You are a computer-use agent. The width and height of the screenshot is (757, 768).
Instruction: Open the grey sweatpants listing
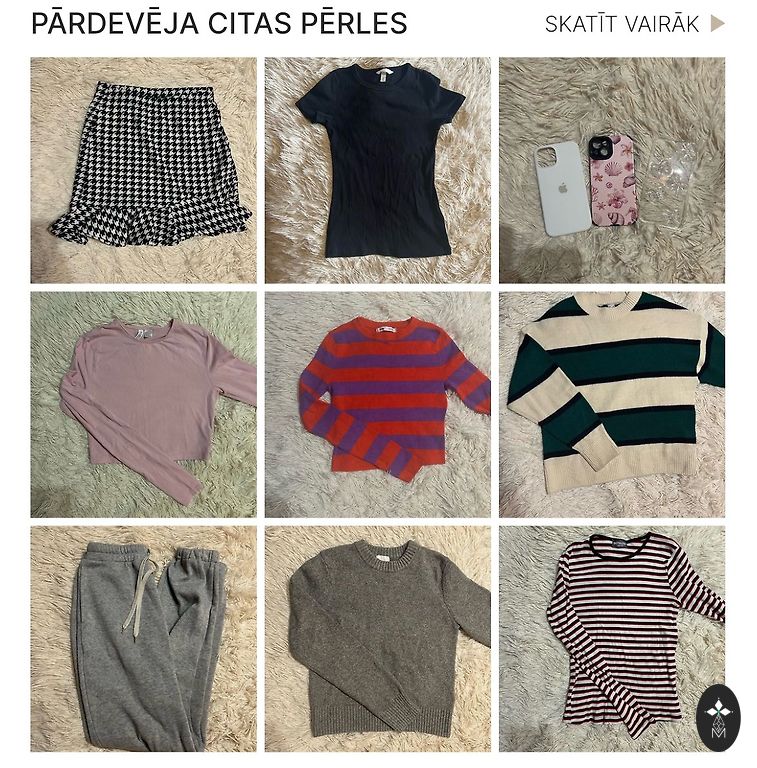point(143,638)
